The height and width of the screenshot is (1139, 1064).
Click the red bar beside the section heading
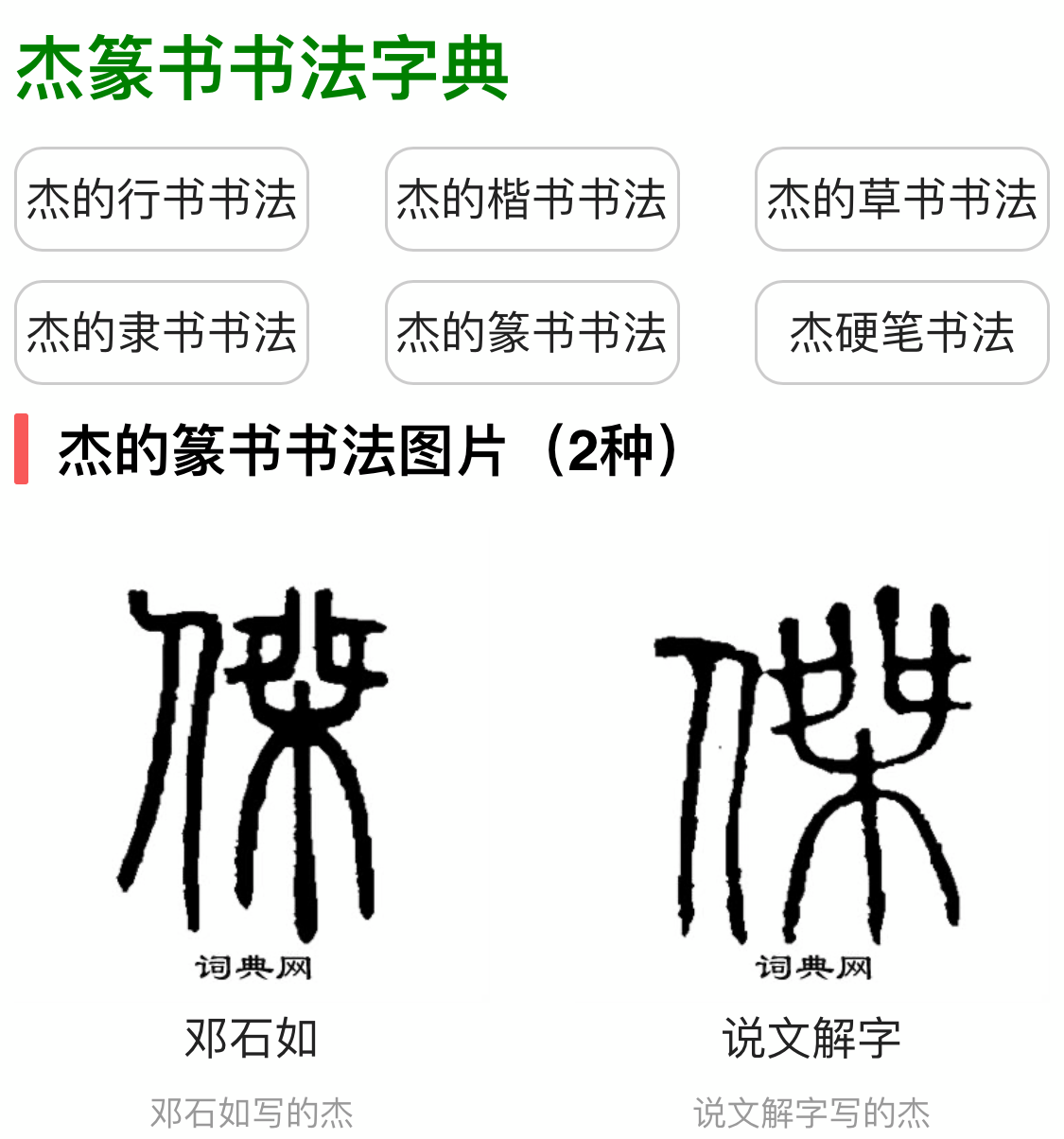22,446
